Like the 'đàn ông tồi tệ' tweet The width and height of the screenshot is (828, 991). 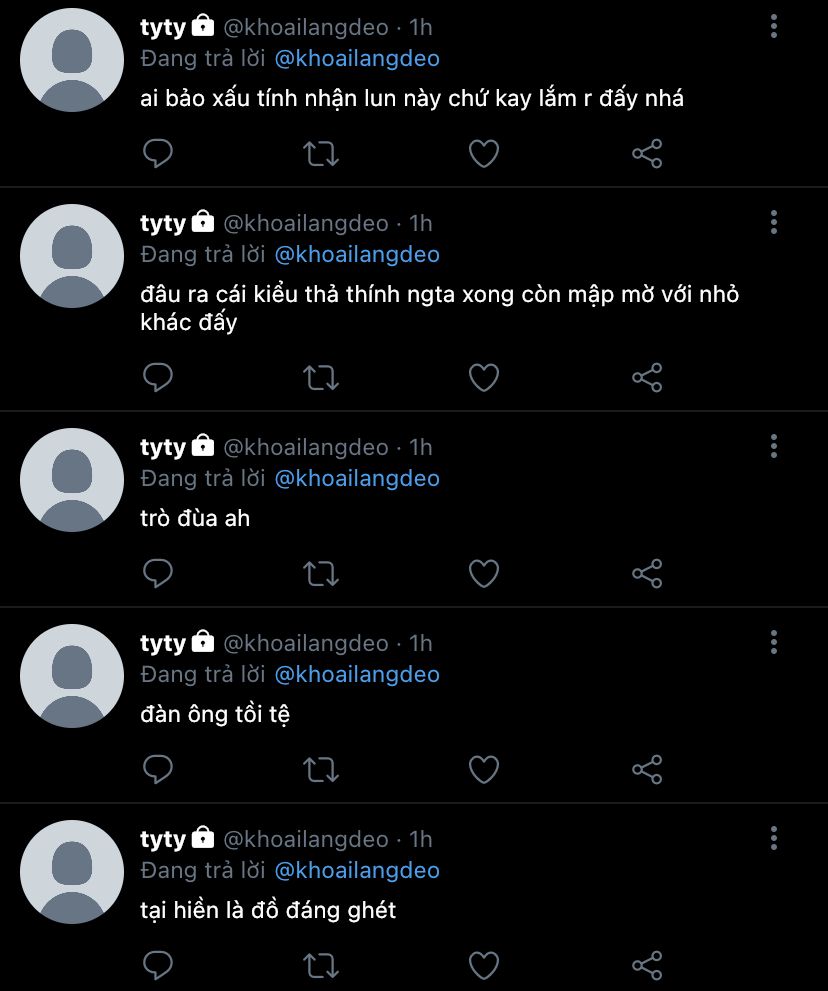pyautogui.click(x=484, y=769)
